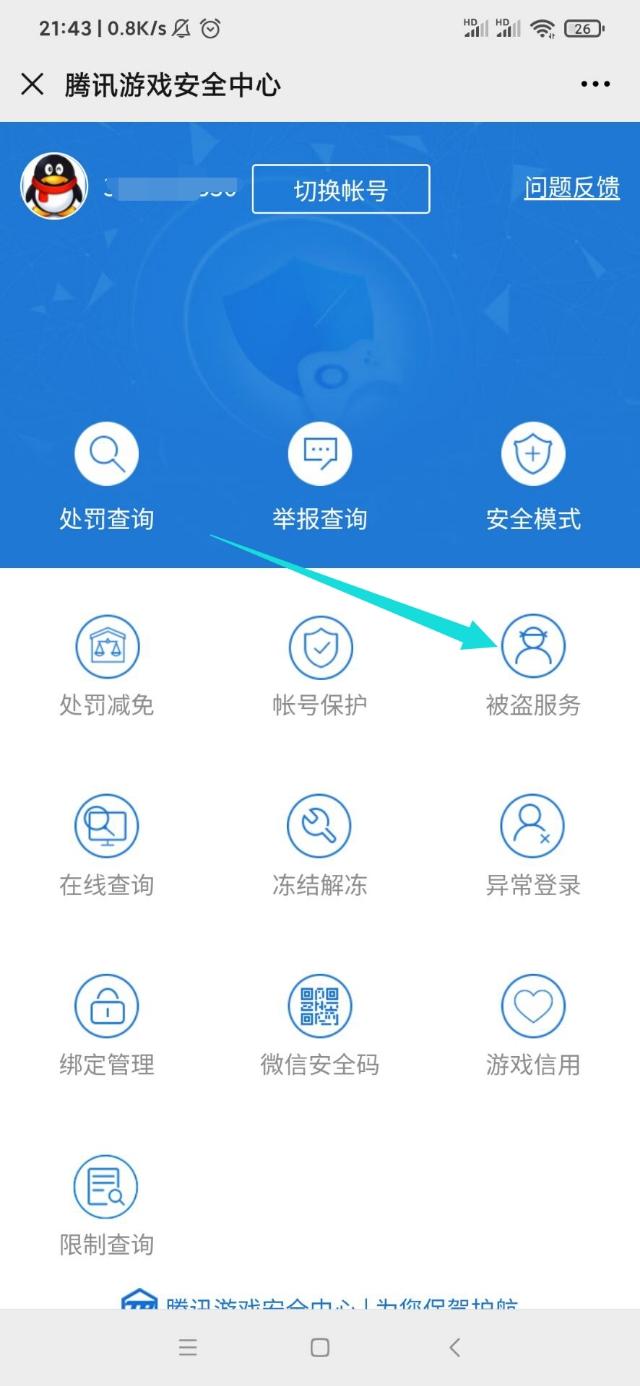Screen dimensions: 640x1386
Task: Select 限制查询
Action: click(106, 1205)
